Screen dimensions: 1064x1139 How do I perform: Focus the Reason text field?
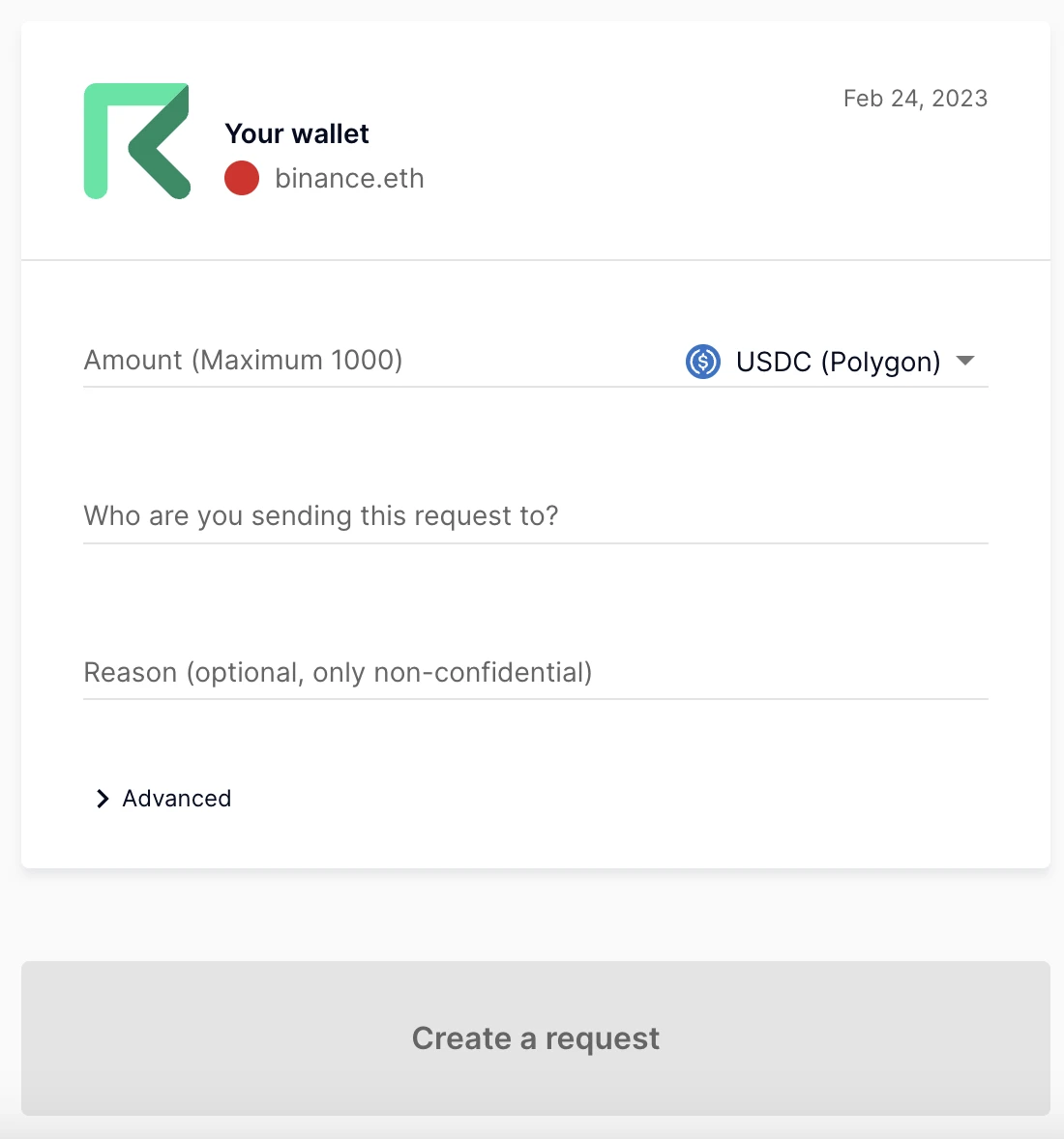[x=534, y=673]
